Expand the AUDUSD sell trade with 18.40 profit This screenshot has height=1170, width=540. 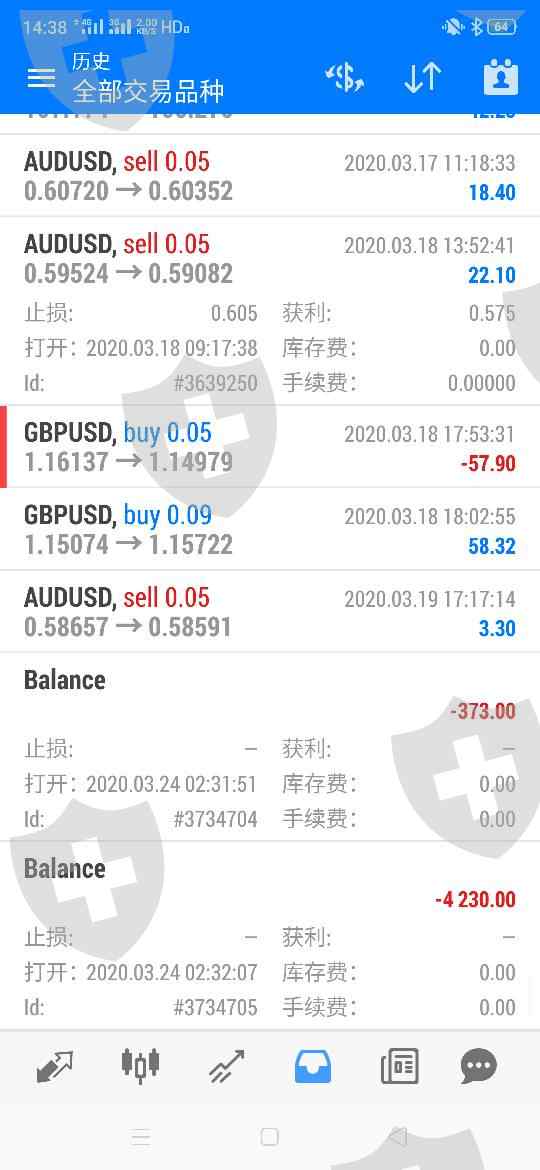[270, 176]
